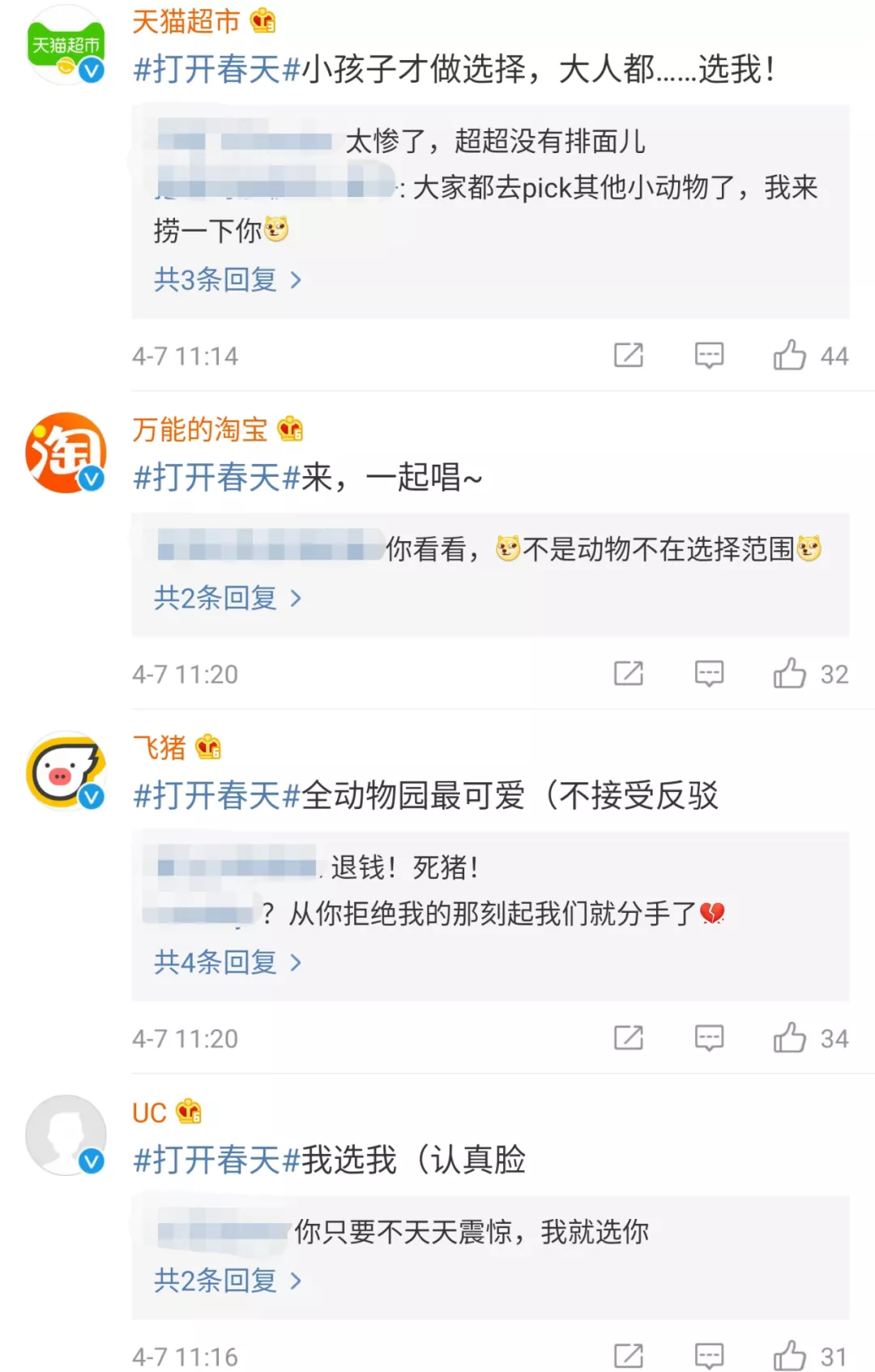Repost the 天猫超市 comment

coord(629,356)
